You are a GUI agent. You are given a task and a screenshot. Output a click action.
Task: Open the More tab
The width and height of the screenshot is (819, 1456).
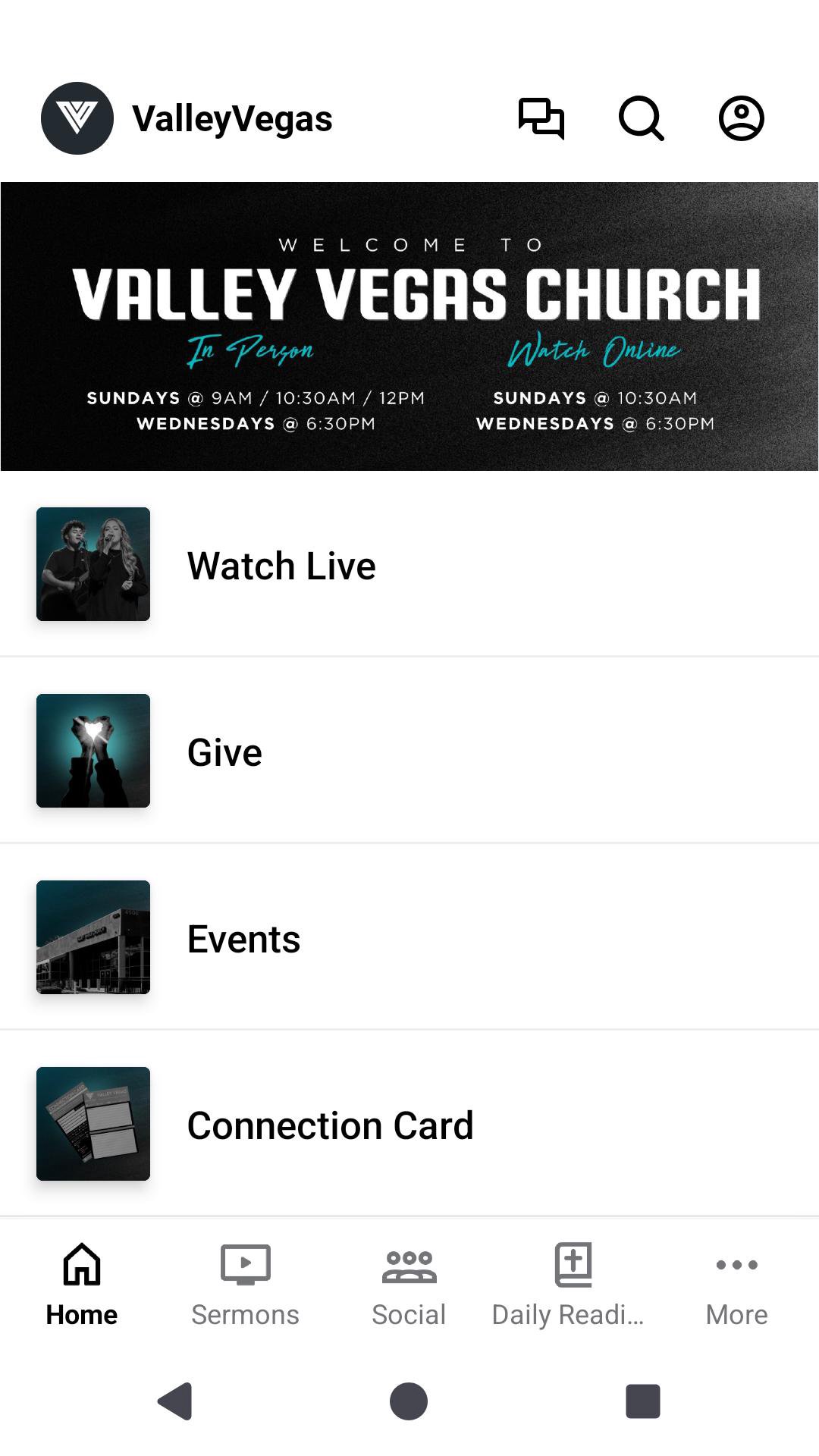click(737, 1285)
